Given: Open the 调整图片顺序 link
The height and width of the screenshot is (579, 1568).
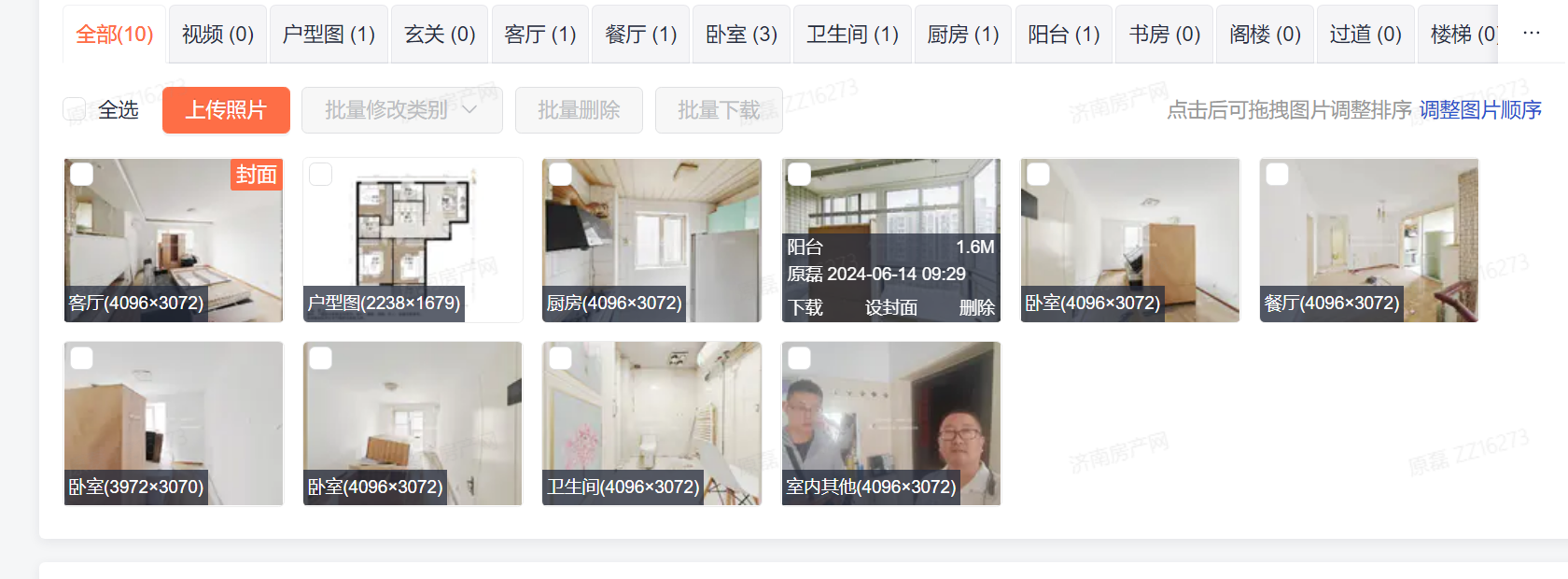Looking at the screenshot, I should coord(1480,110).
